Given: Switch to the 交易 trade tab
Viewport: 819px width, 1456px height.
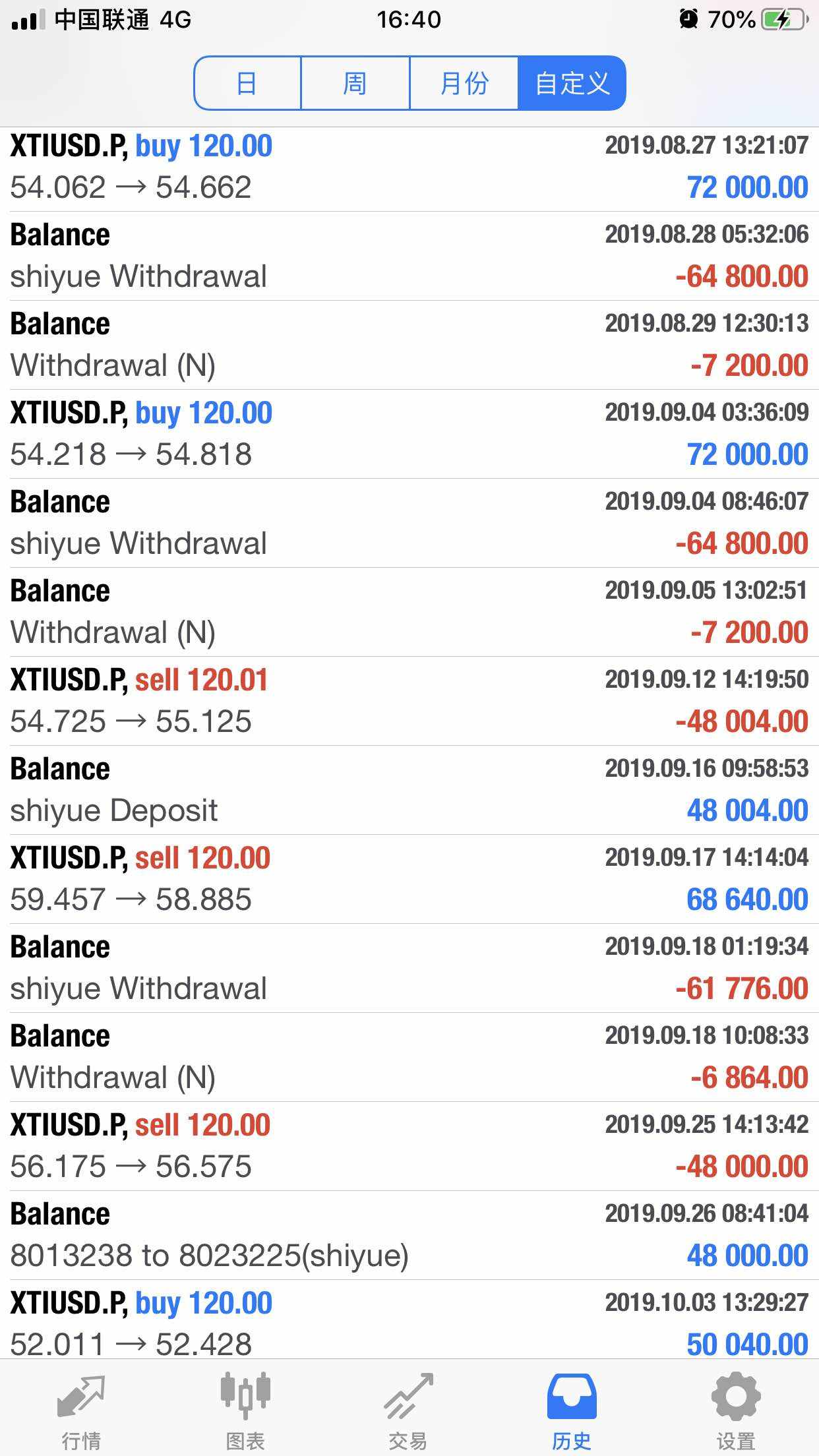Looking at the screenshot, I should 408,1409.
